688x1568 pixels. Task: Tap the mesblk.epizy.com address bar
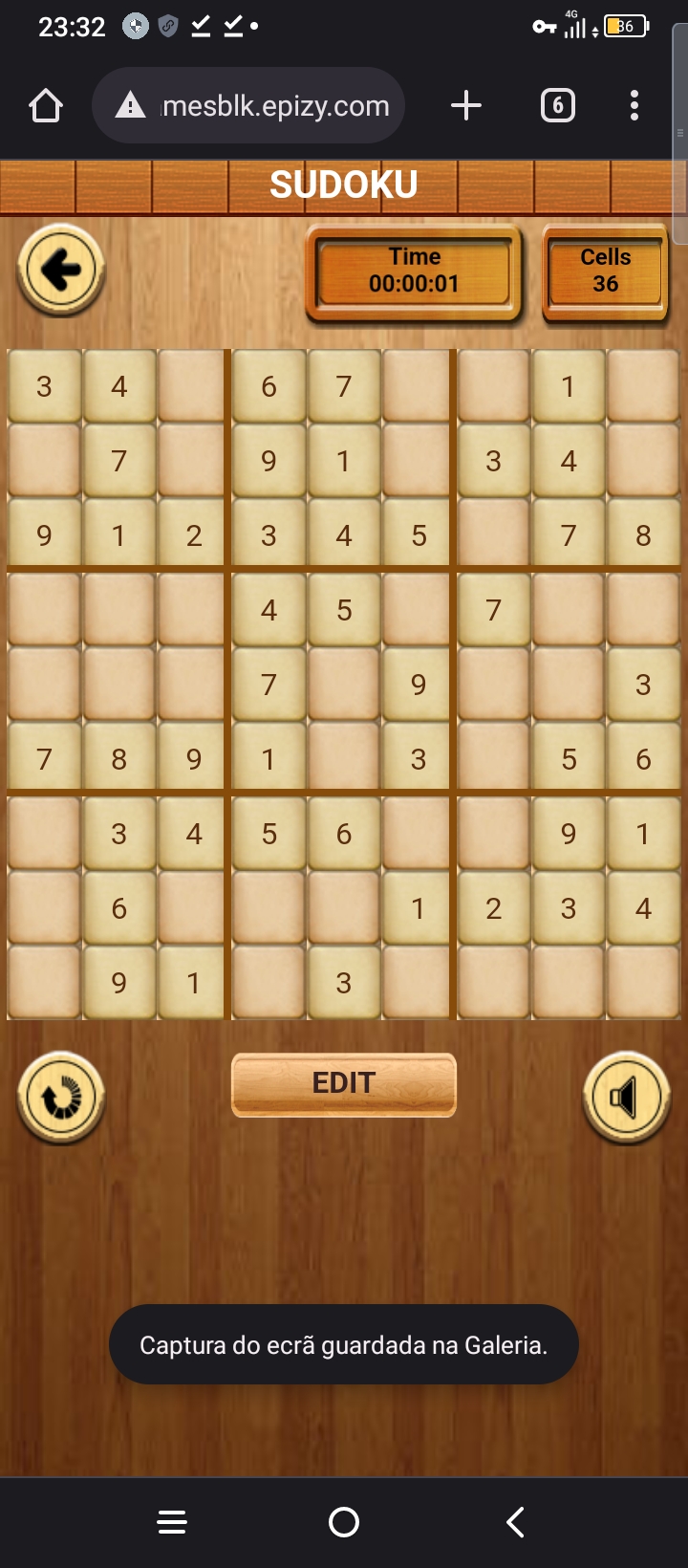tap(248, 105)
